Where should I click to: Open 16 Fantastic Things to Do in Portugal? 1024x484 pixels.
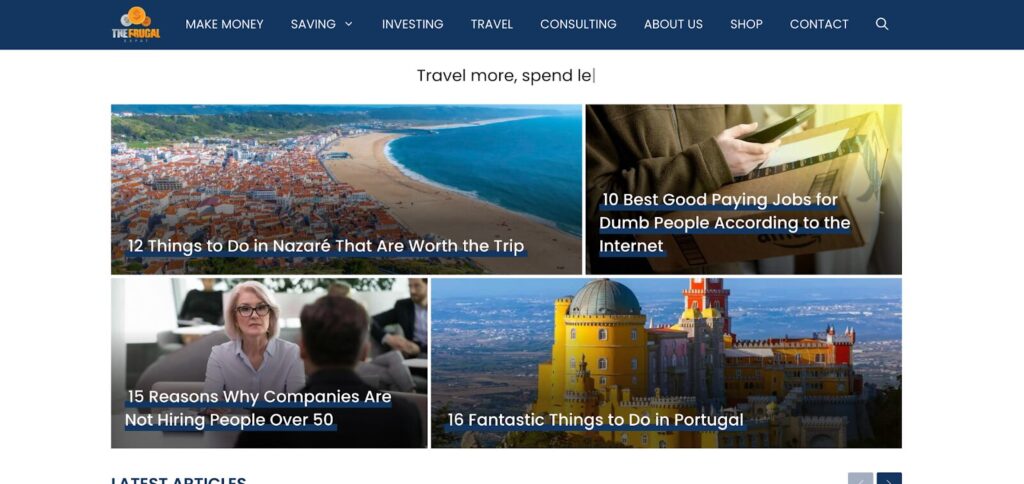595,420
